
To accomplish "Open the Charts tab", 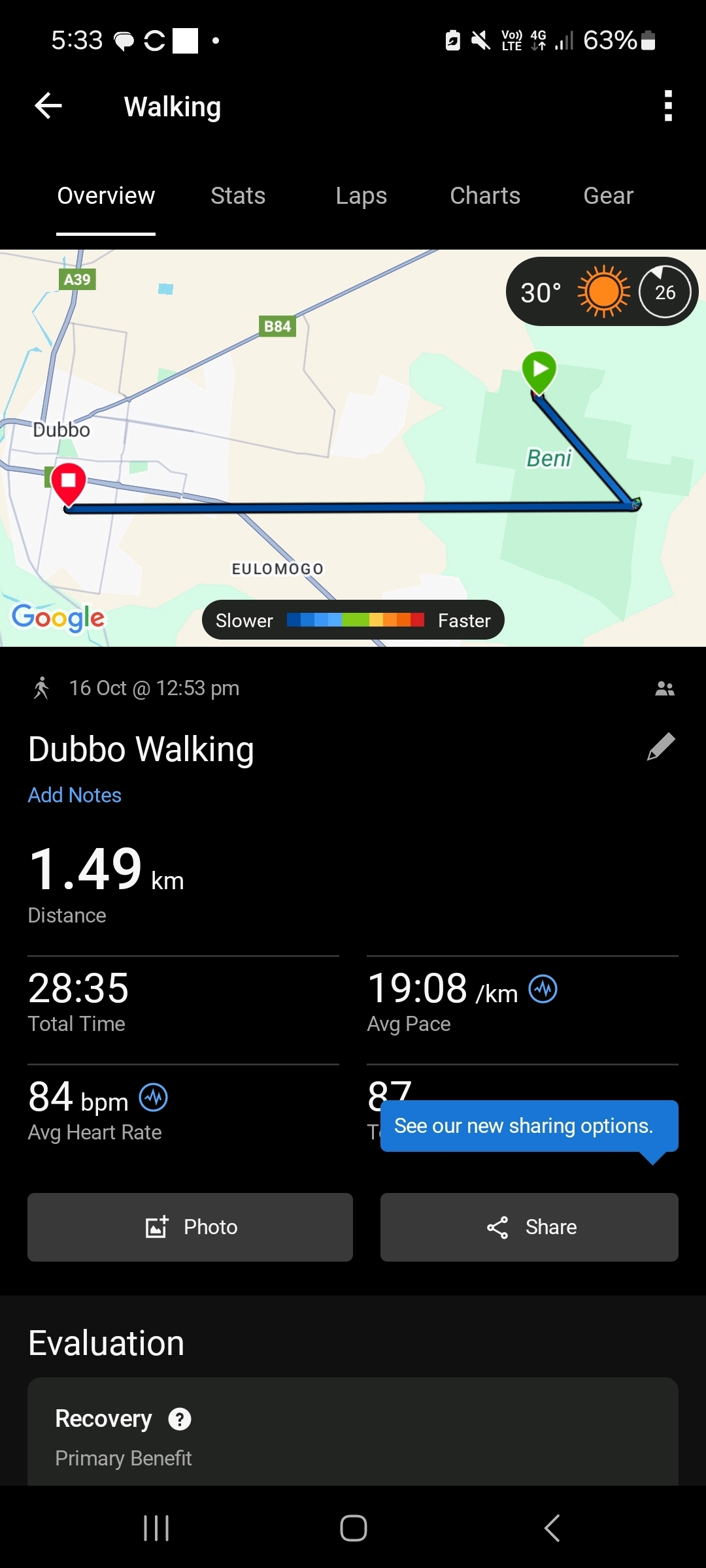I will (485, 196).
